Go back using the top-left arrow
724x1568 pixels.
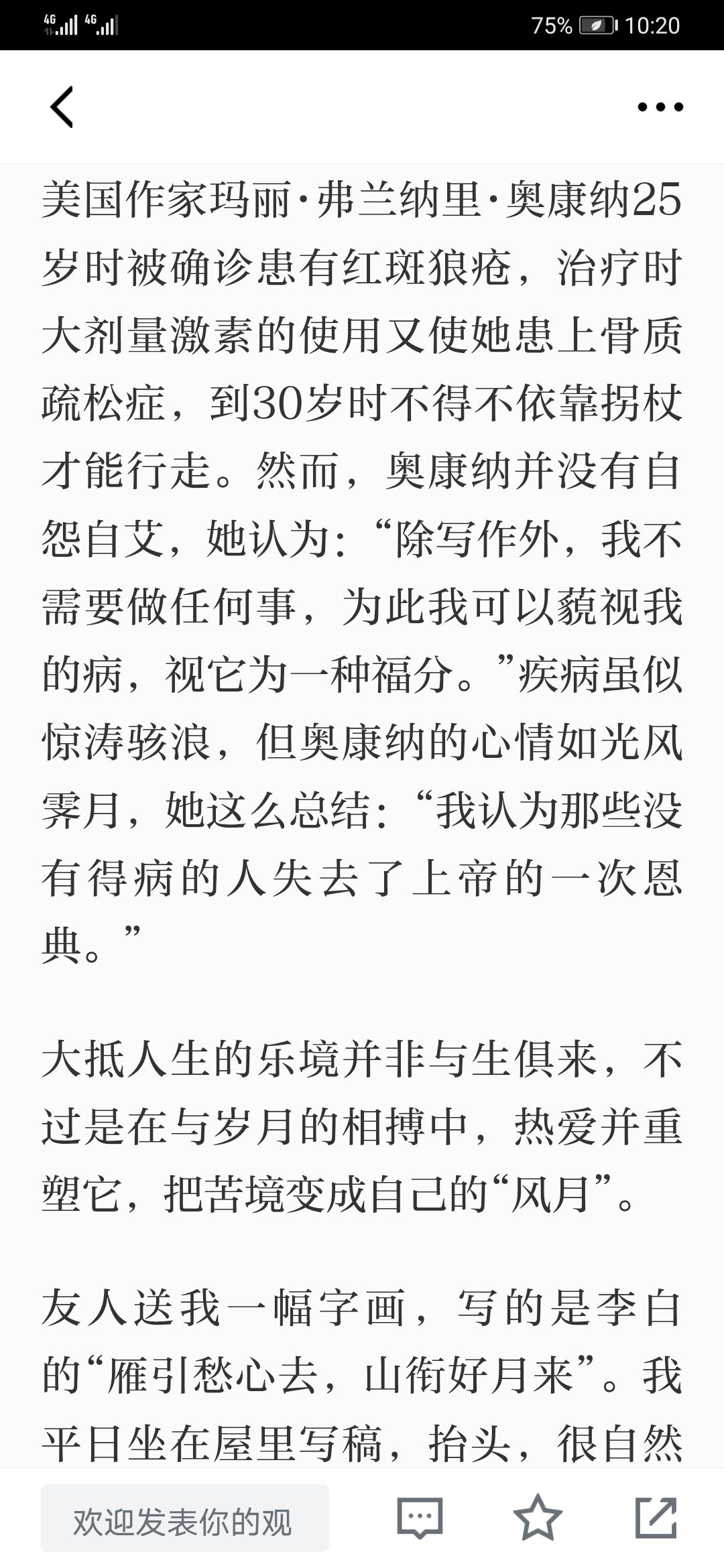coord(62,107)
